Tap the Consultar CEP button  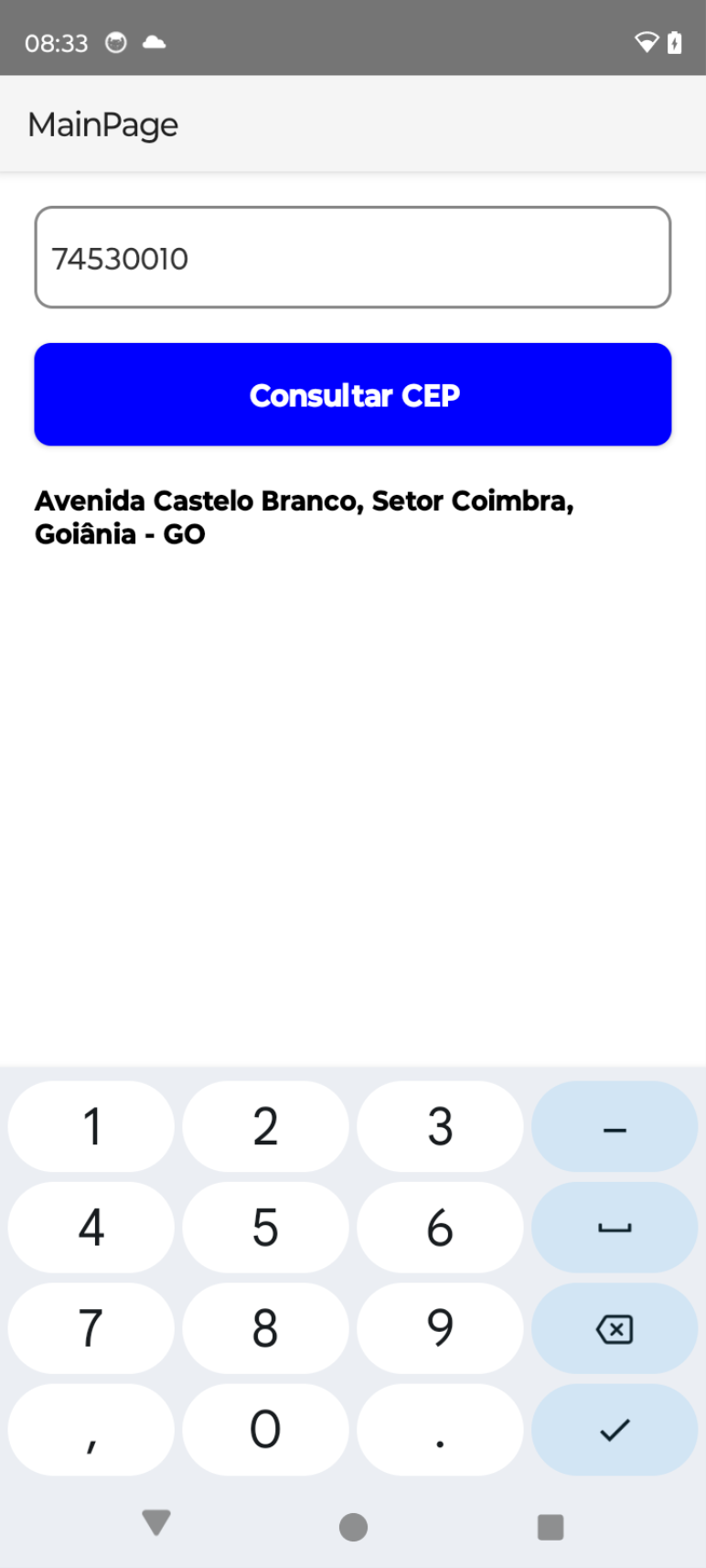[x=352, y=394]
